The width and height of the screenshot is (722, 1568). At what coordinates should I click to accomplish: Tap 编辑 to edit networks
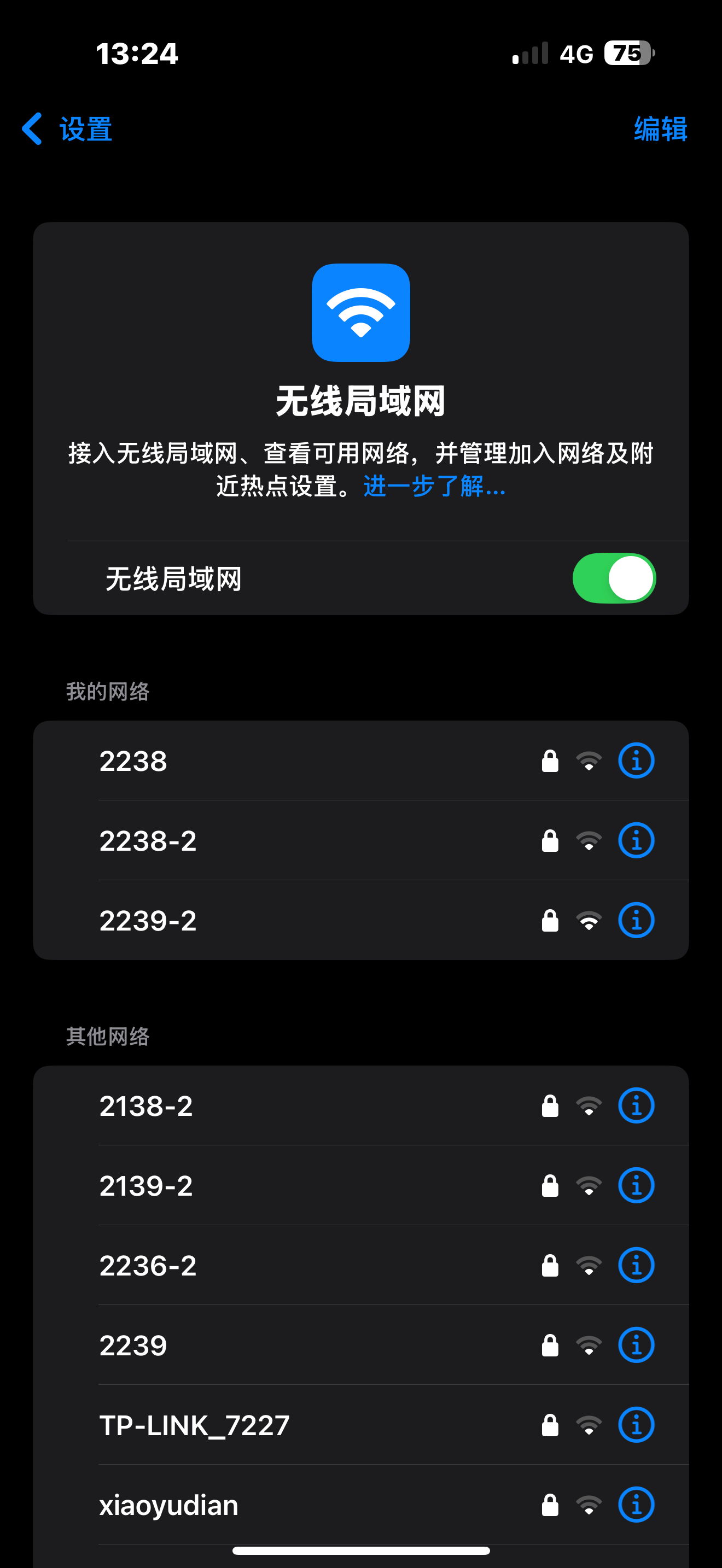[x=660, y=129]
